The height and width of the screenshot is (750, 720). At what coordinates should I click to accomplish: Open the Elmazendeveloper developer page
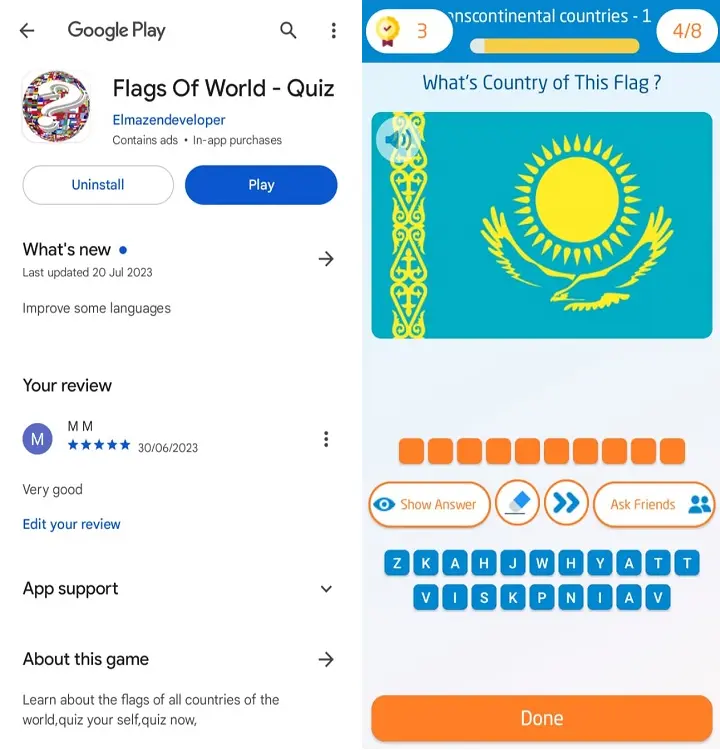click(169, 120)
